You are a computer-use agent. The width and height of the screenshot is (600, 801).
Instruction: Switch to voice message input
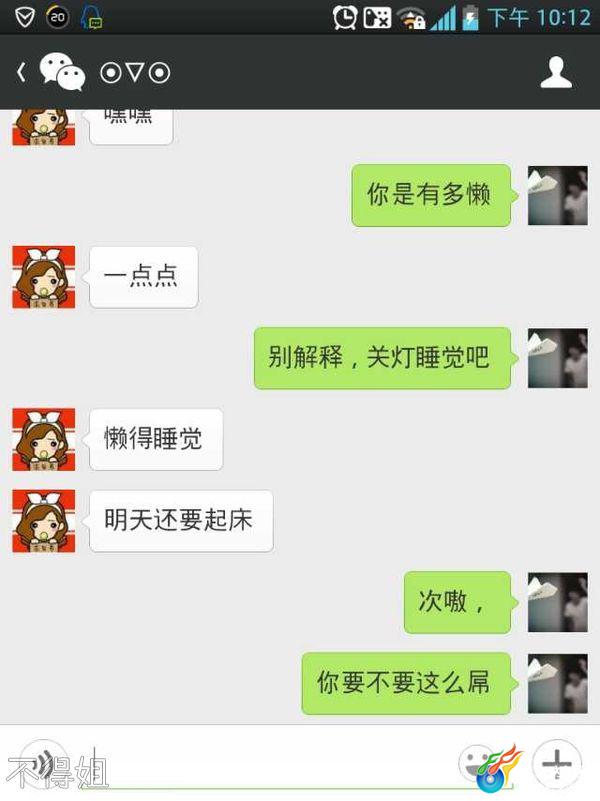38,764
